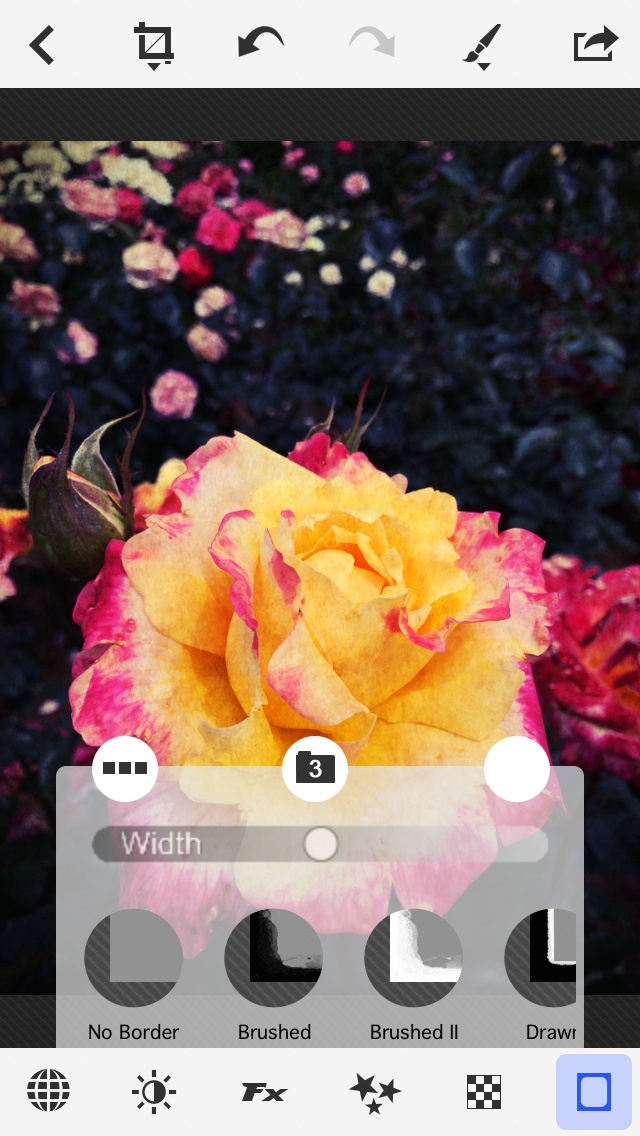Tap the Width slider handle

tap(321, 844)
